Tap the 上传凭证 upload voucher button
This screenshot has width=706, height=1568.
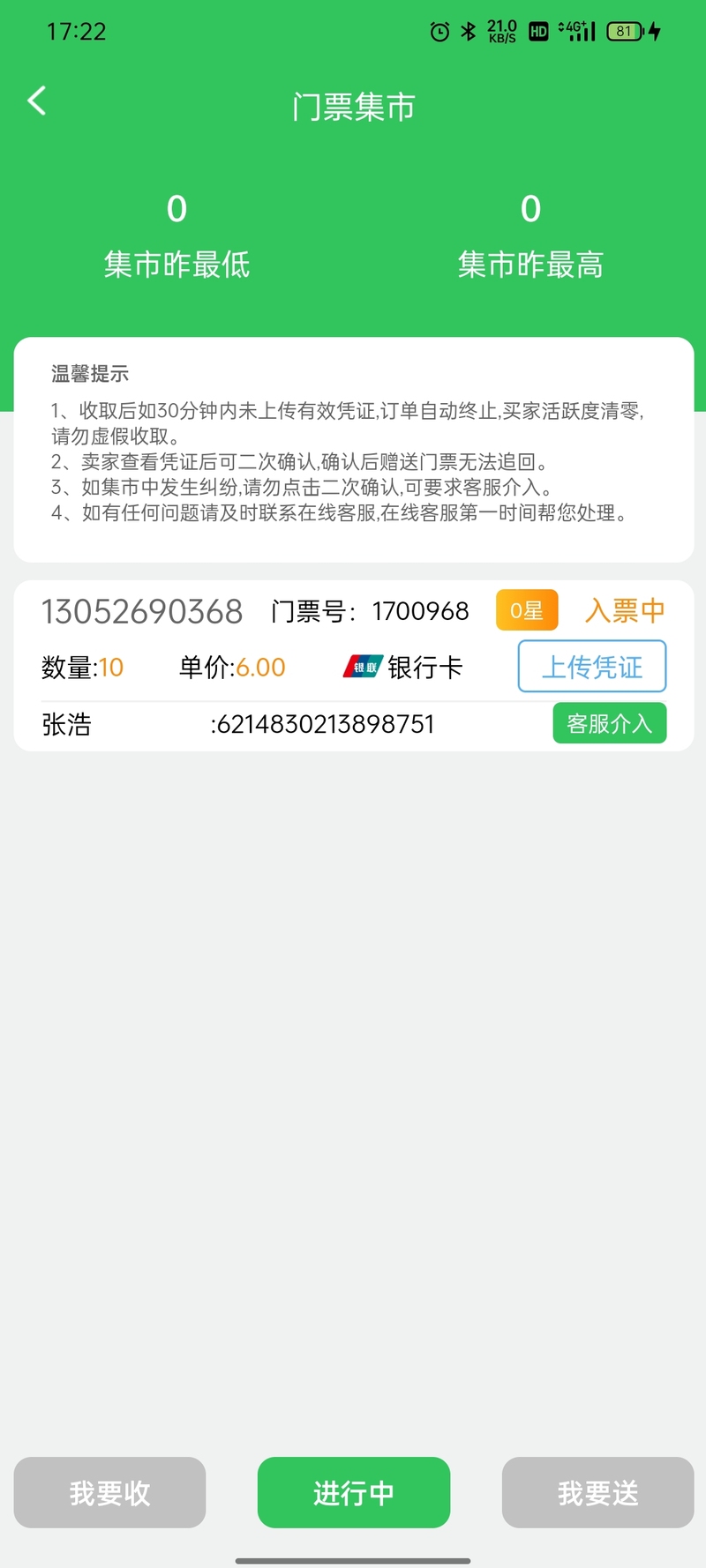coord(591,667)
